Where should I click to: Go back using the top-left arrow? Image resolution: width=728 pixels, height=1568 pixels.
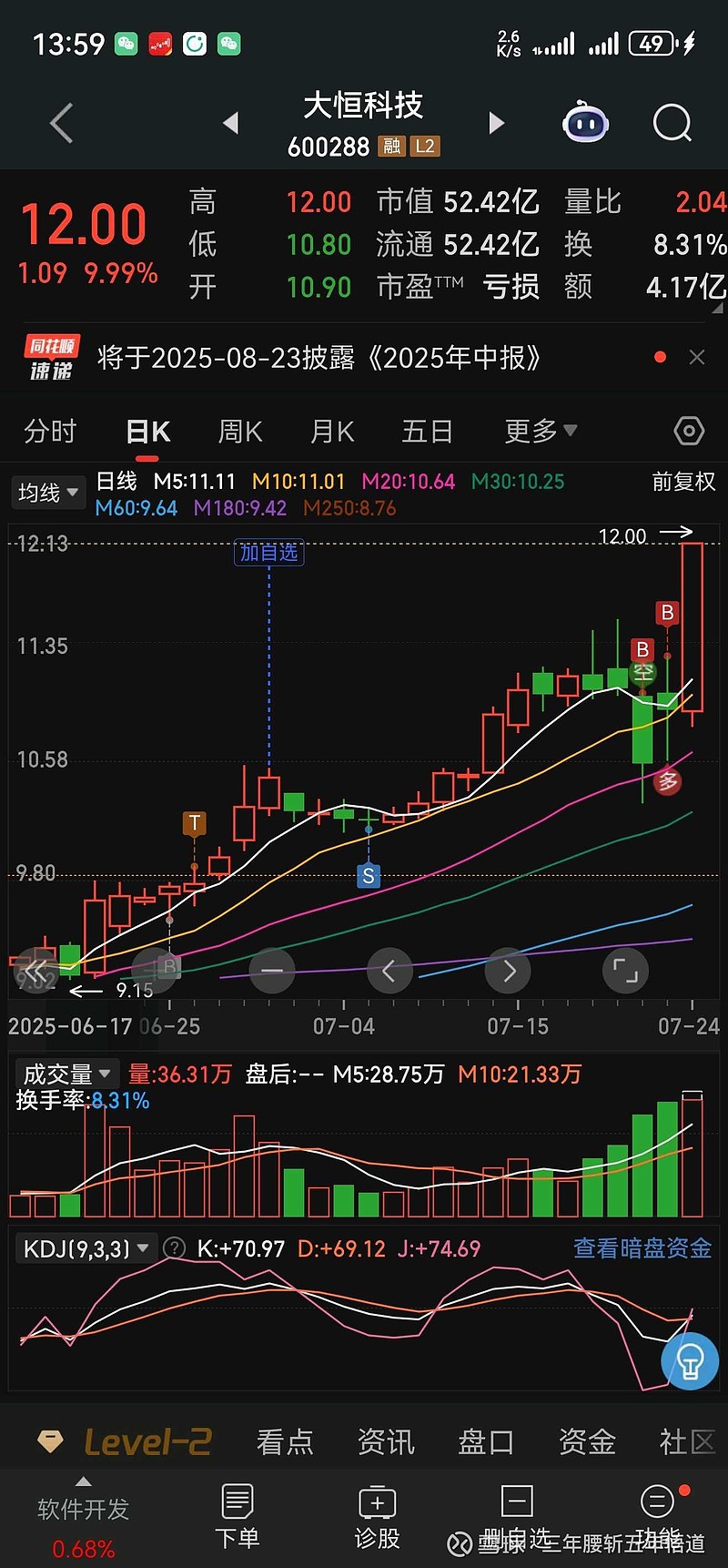coord(61,123)
